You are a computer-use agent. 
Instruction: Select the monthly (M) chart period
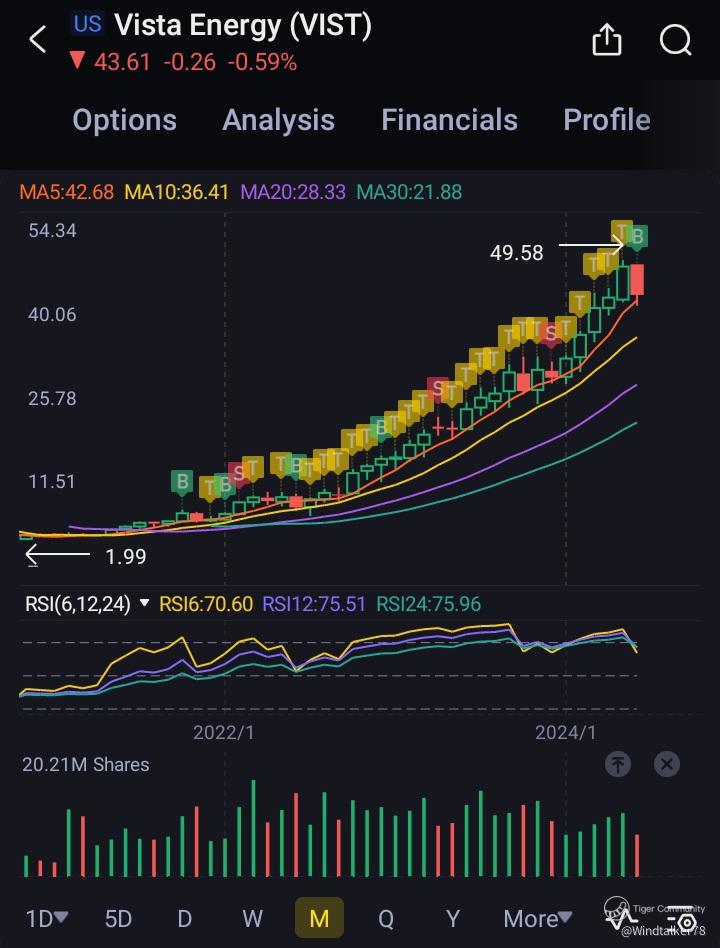pos(319,918)
